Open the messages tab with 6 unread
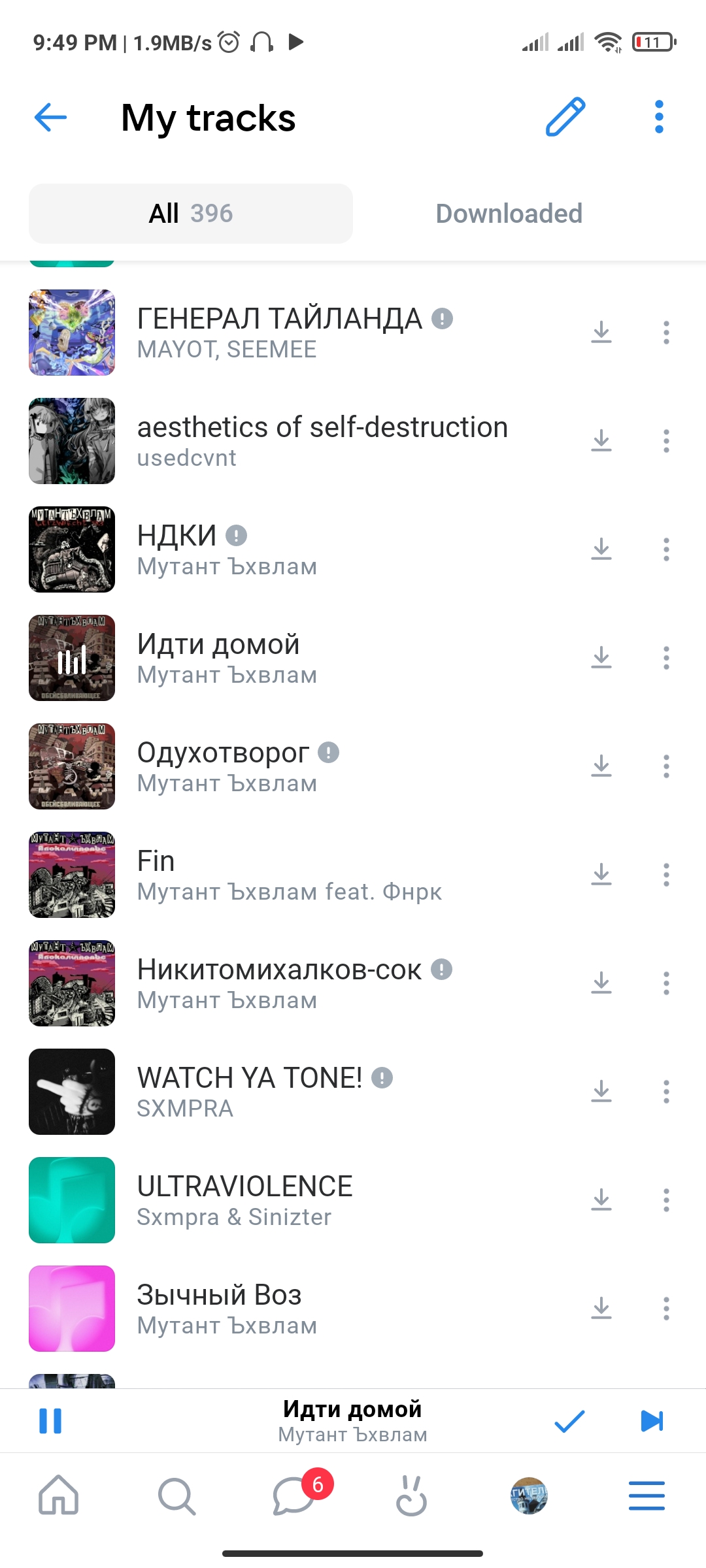The image size is (706, 1568). tap(294, 1496)
